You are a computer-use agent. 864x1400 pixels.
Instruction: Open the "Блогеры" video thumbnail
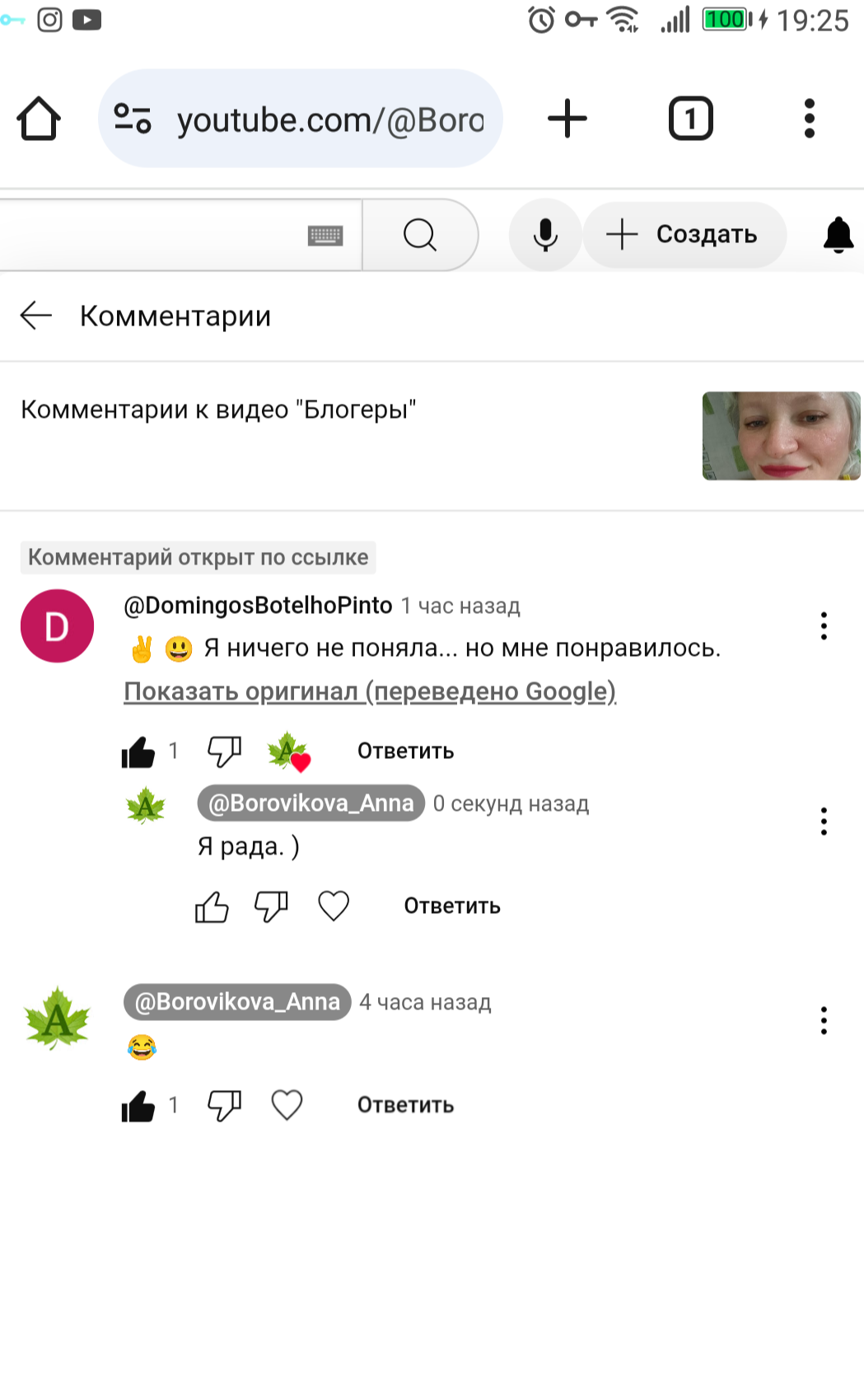[780, 436]
